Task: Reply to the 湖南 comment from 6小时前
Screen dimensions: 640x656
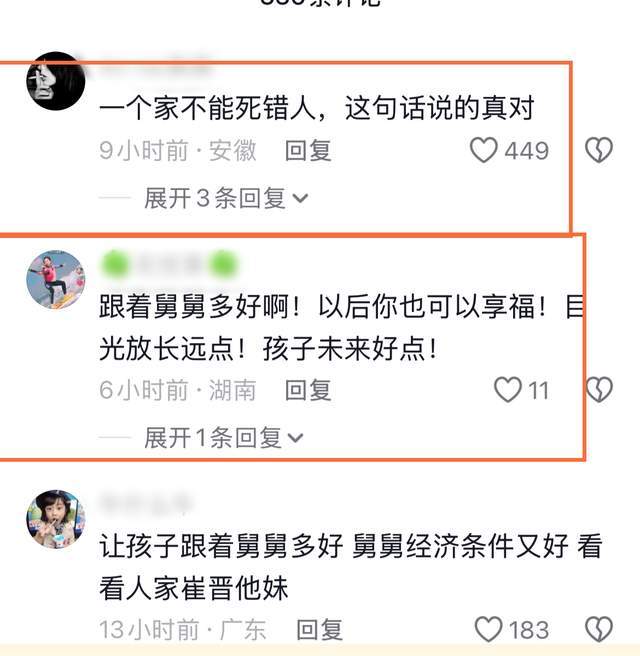Action: pyautogui.click(x=308, y=390)
